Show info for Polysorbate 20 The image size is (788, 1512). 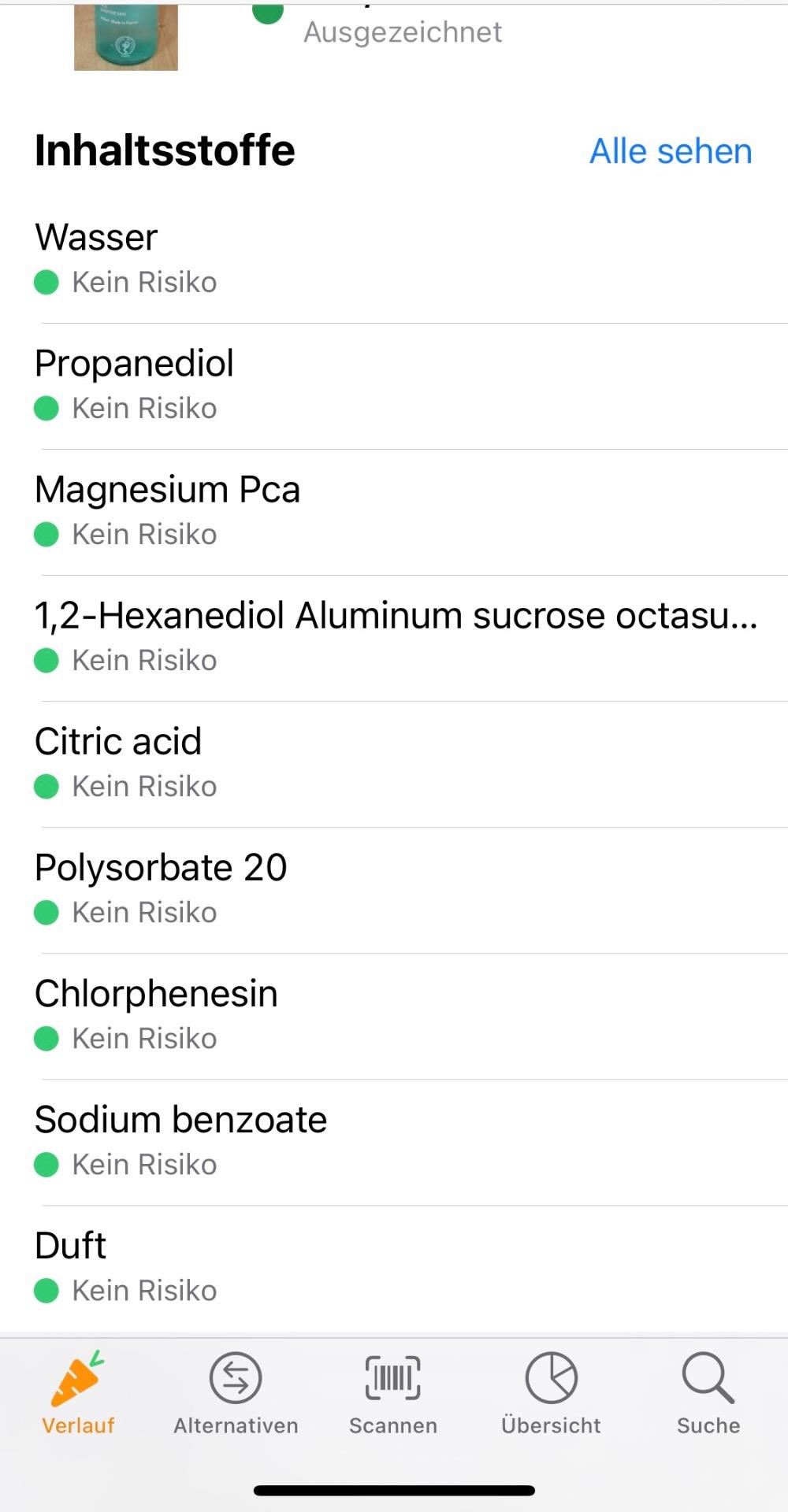(394, 890)
